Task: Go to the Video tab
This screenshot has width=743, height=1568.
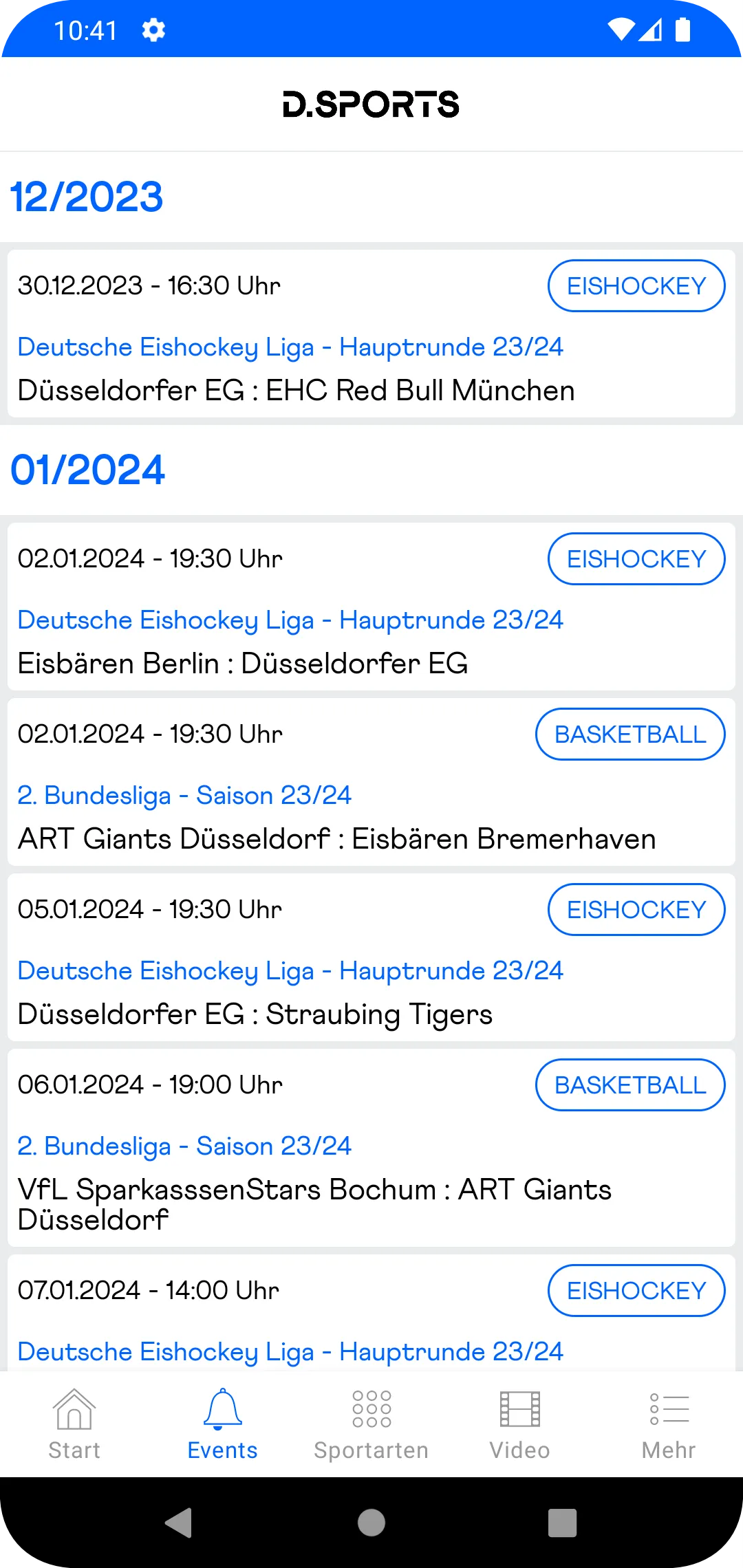Action: pyautogui.click(x=520, y=1424)
